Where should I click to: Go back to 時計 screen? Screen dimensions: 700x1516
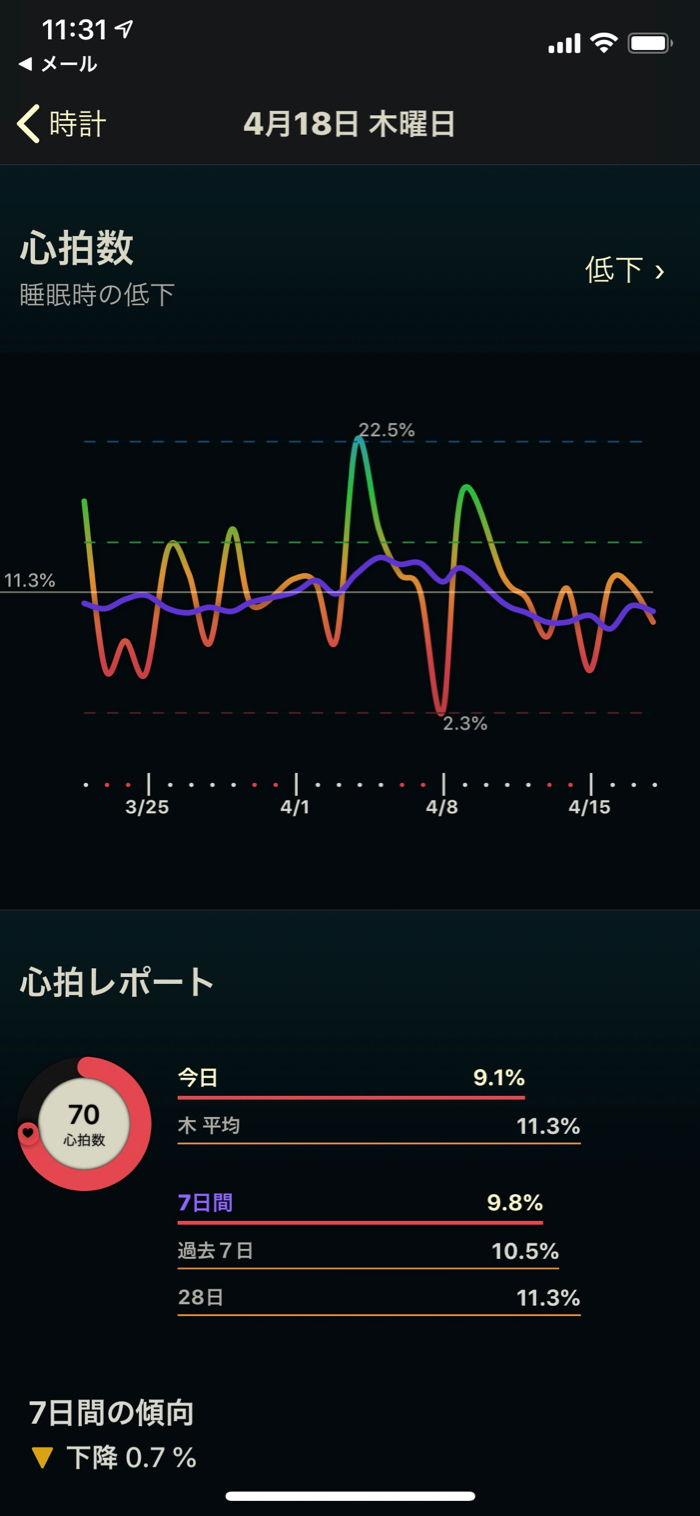click(62, 124)
